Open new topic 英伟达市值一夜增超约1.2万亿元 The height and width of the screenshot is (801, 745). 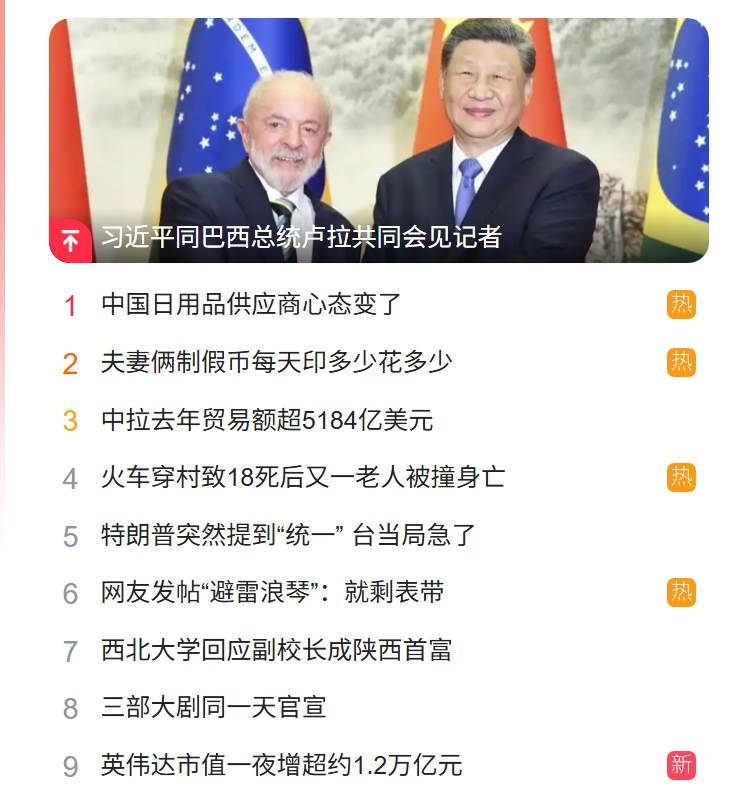pyautogui.click(x=281, y=766)
